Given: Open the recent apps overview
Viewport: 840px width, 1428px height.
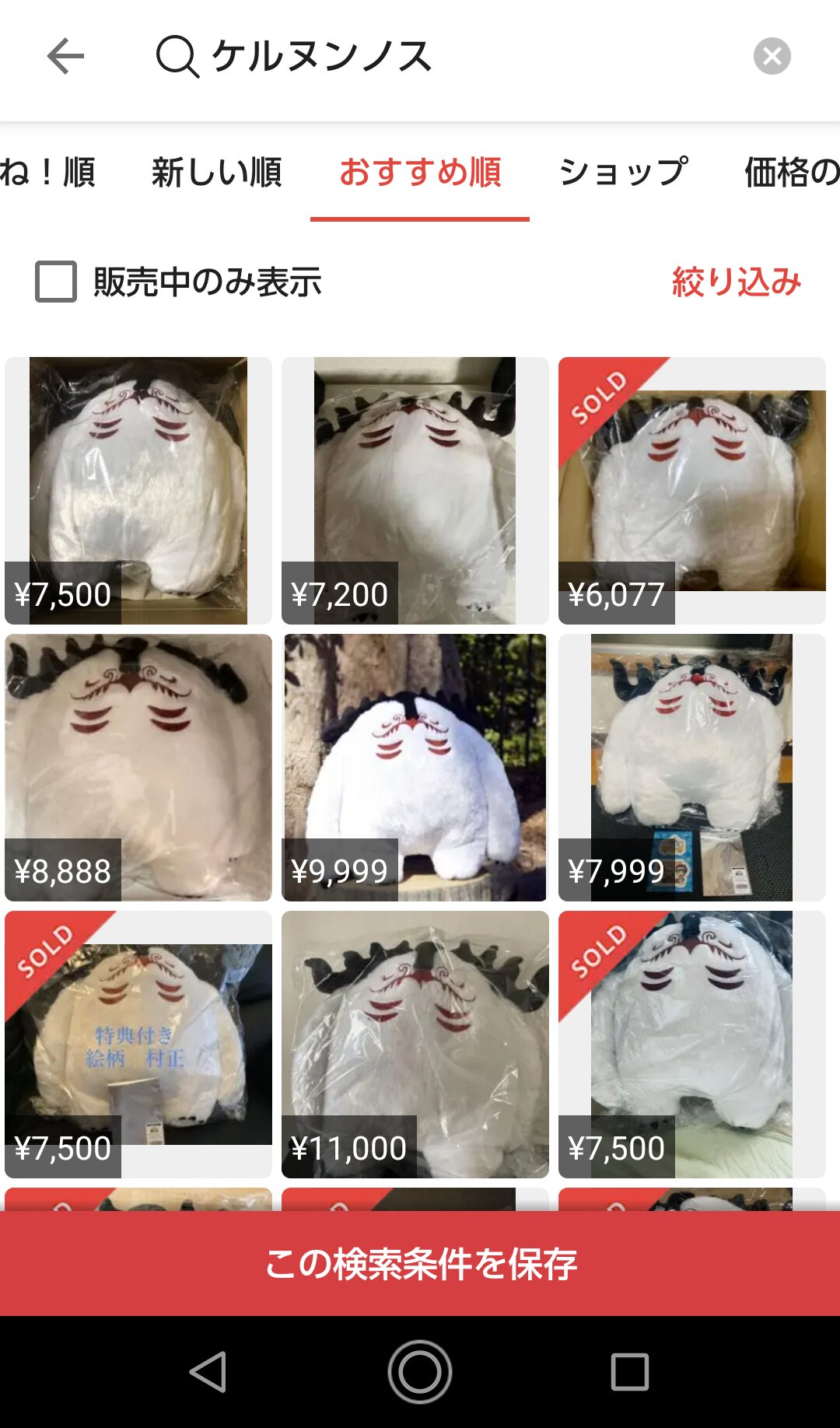Looking at the screenshot, I should (x=629, y=1372).
